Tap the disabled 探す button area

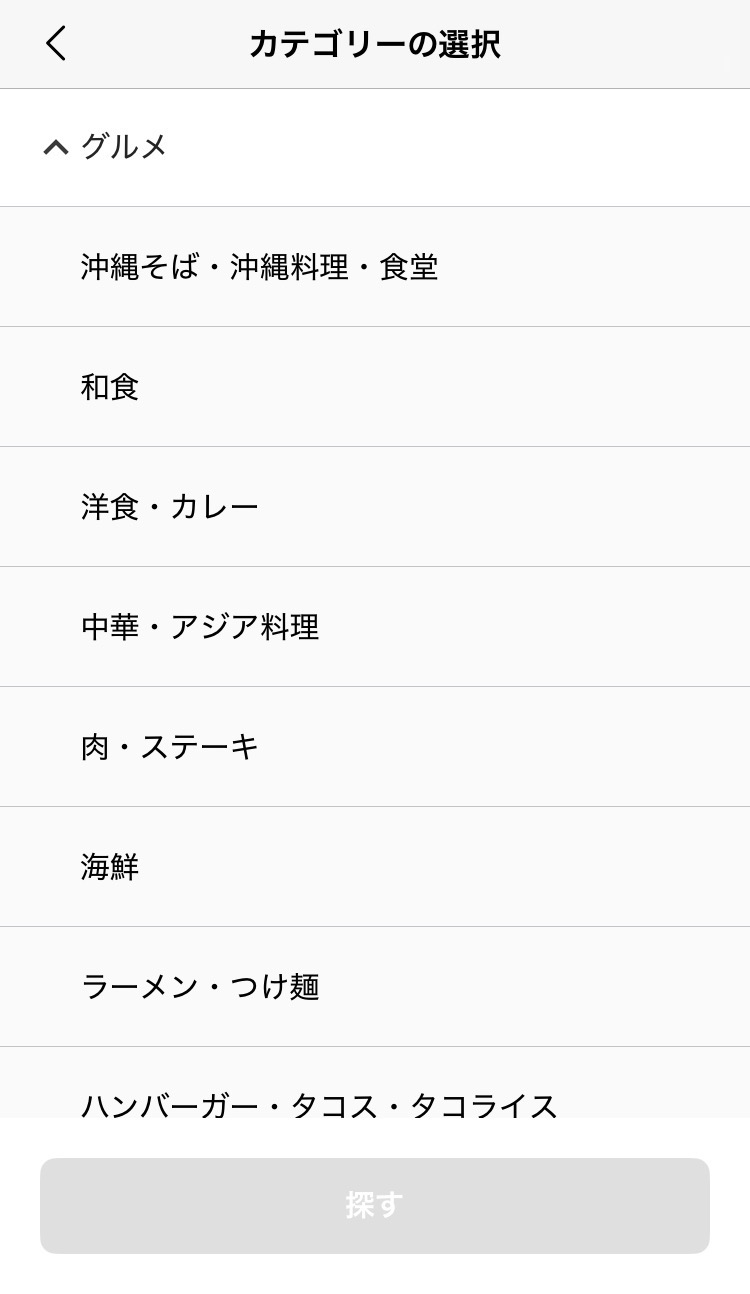pos(375,1206)
